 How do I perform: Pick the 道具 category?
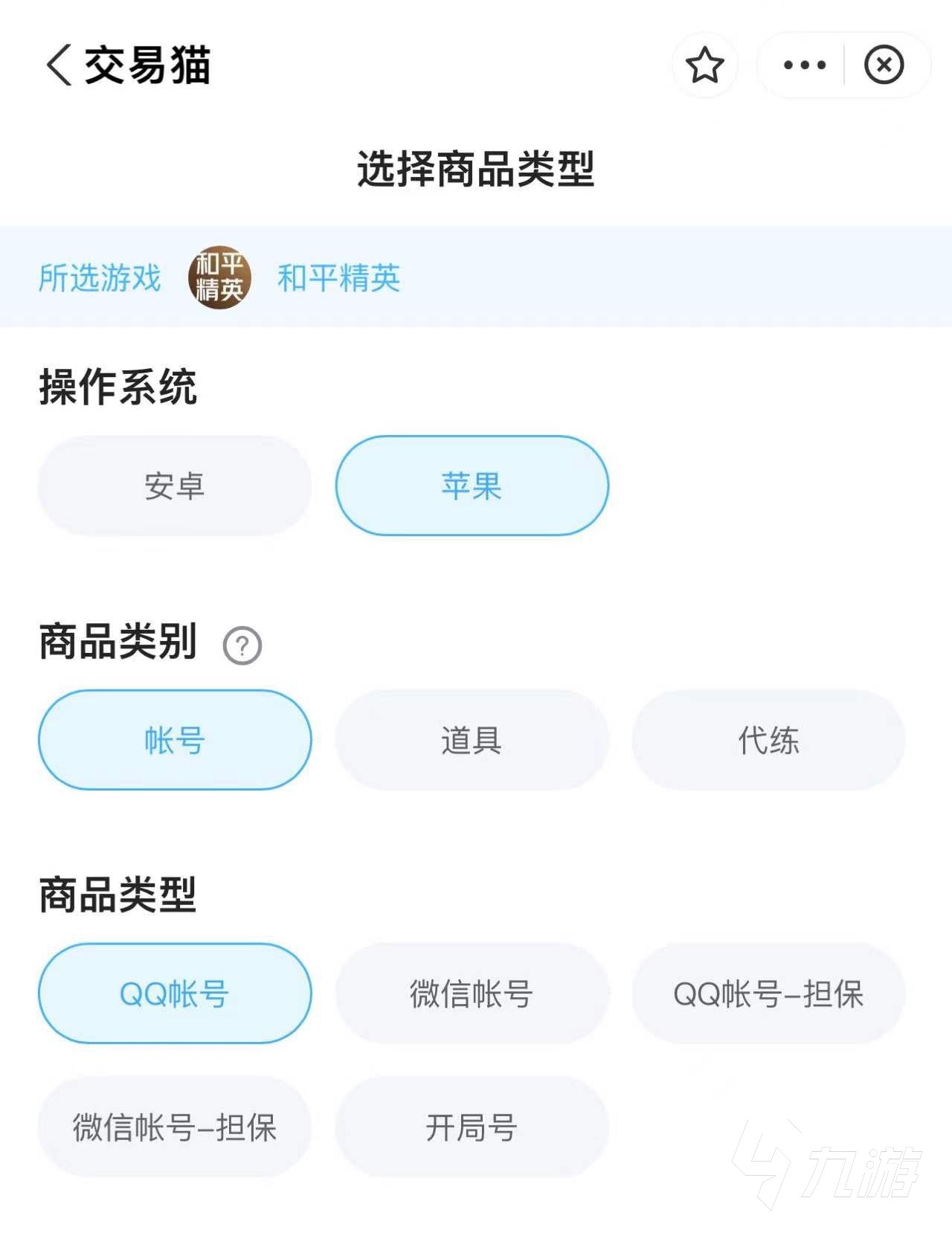pyautogui.click(x=472, y=740)
